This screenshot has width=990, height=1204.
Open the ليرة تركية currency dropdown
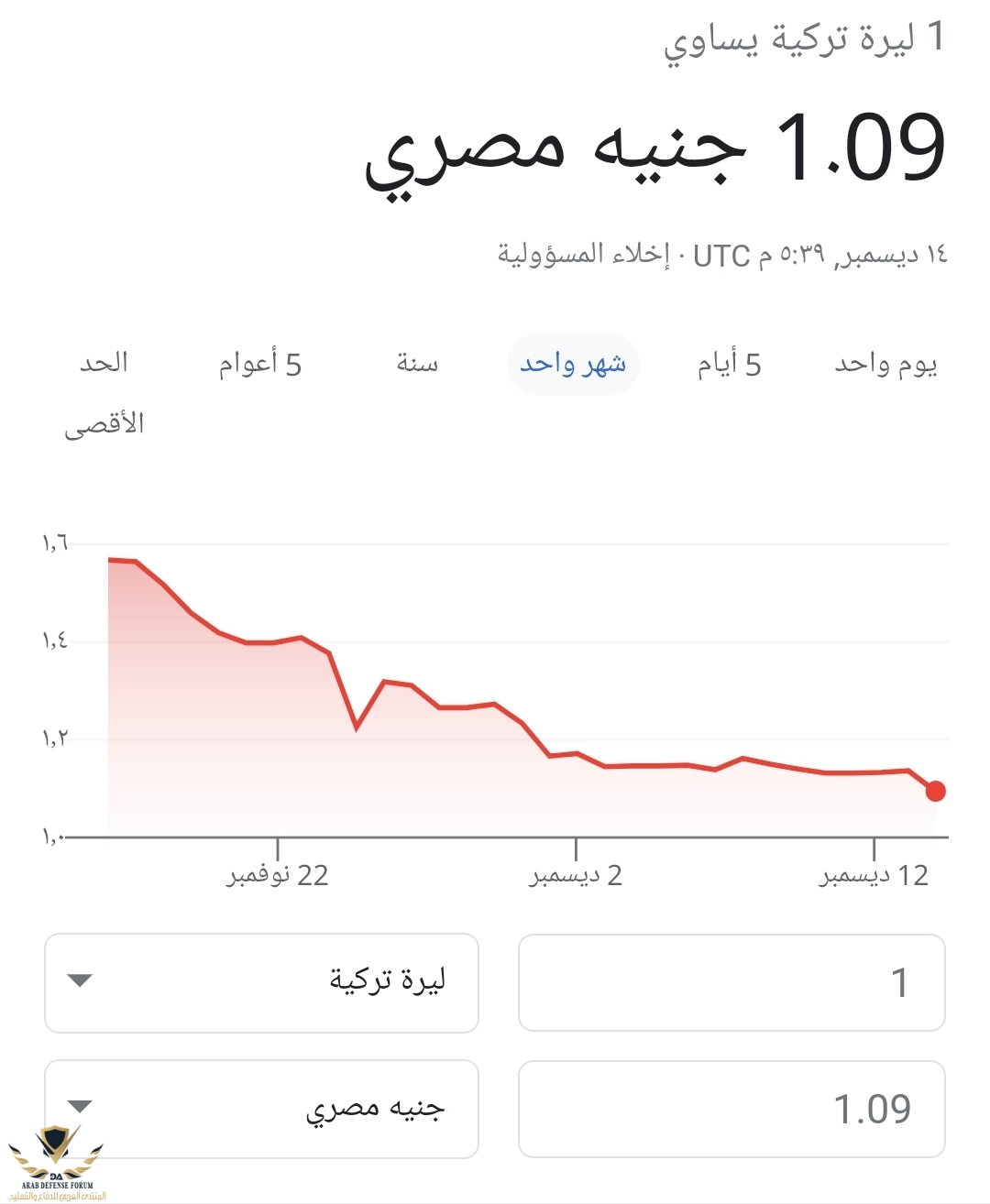(261, 982)
